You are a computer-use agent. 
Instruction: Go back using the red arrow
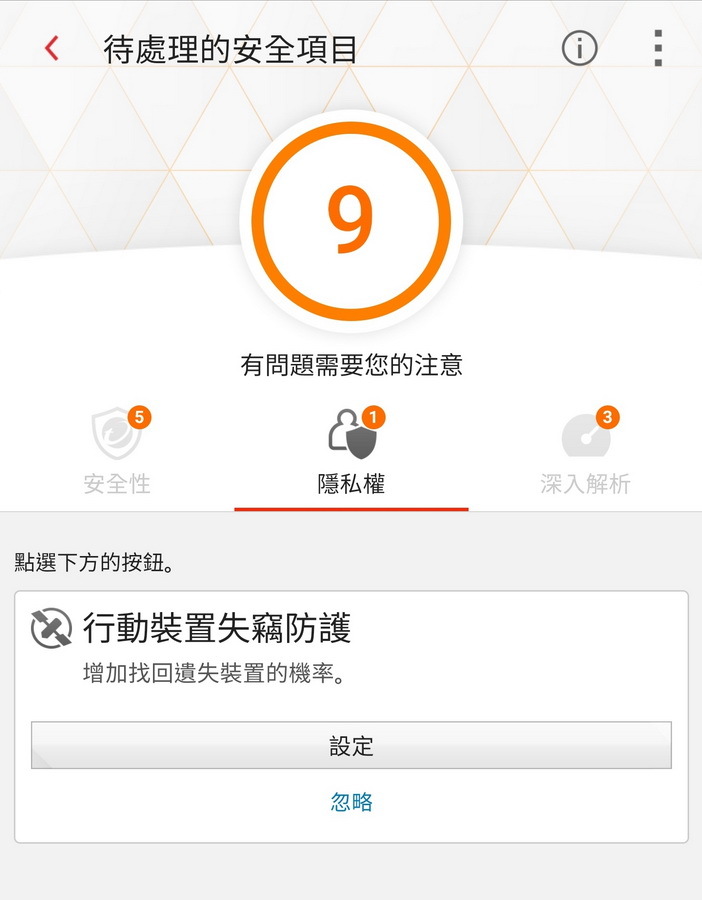[52, 48]
